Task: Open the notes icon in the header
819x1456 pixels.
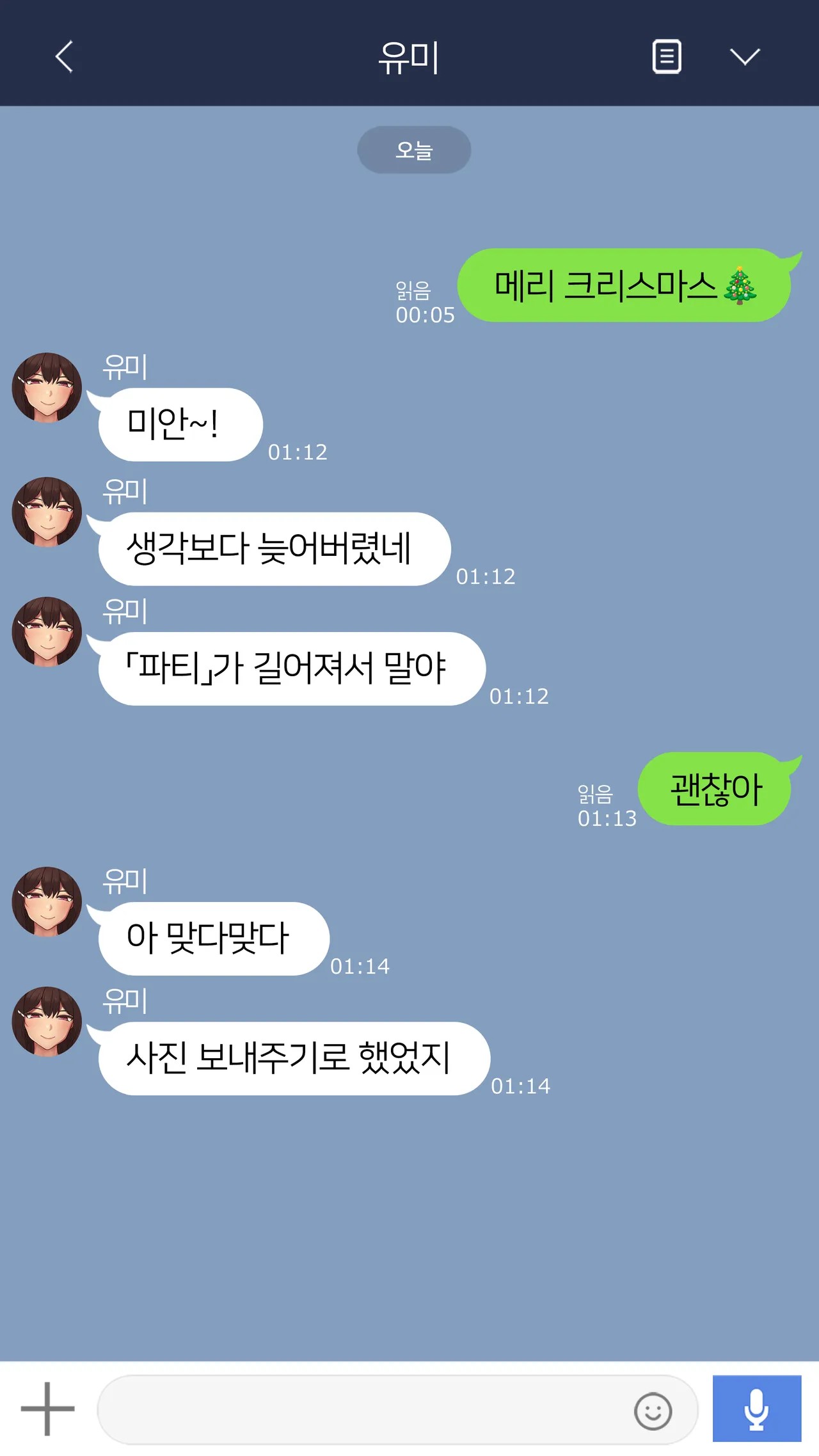Action: (667, 56)
